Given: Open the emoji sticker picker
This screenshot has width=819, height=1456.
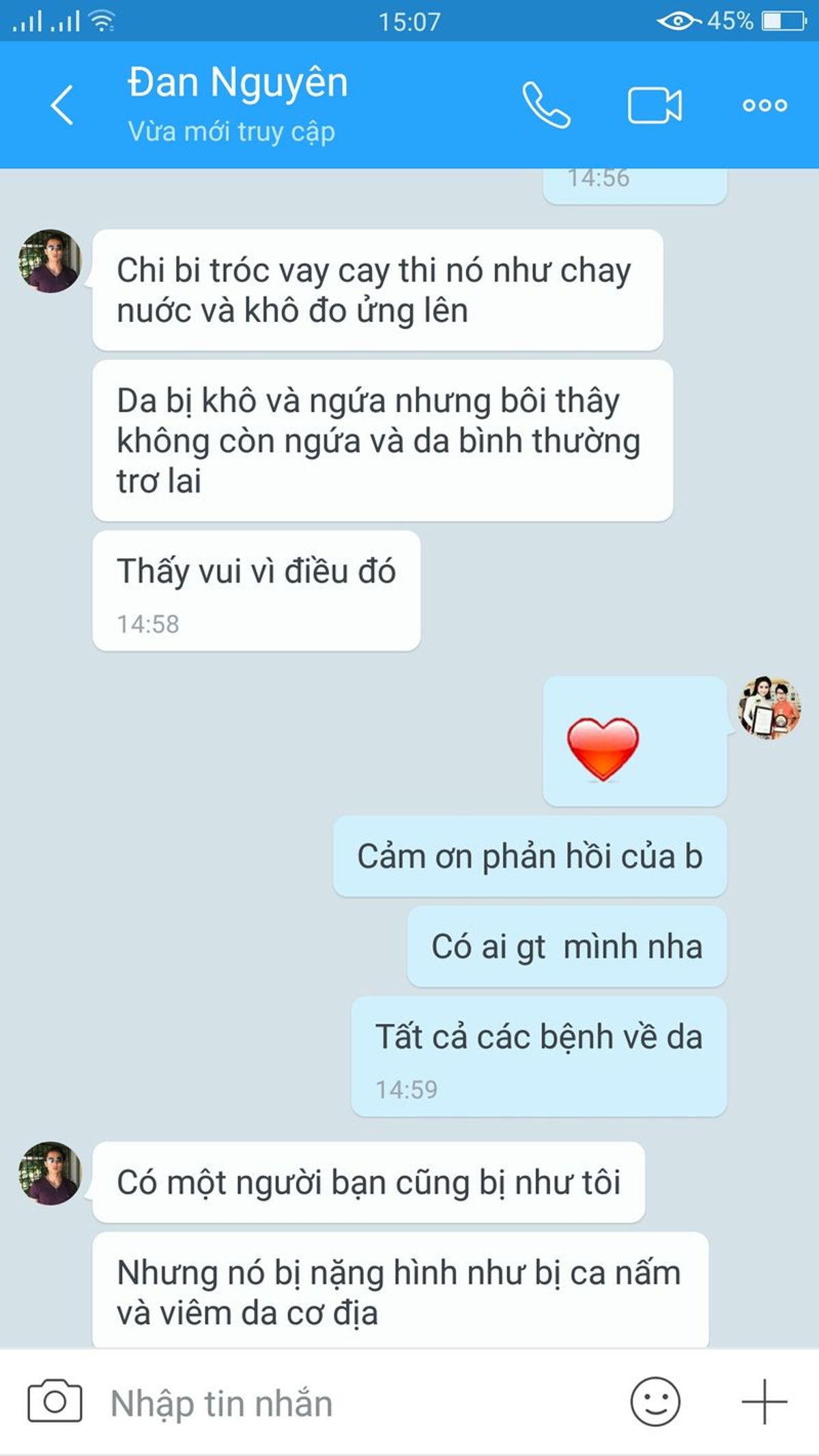Looking at the screenshot, I should (x=655, y=1402).
